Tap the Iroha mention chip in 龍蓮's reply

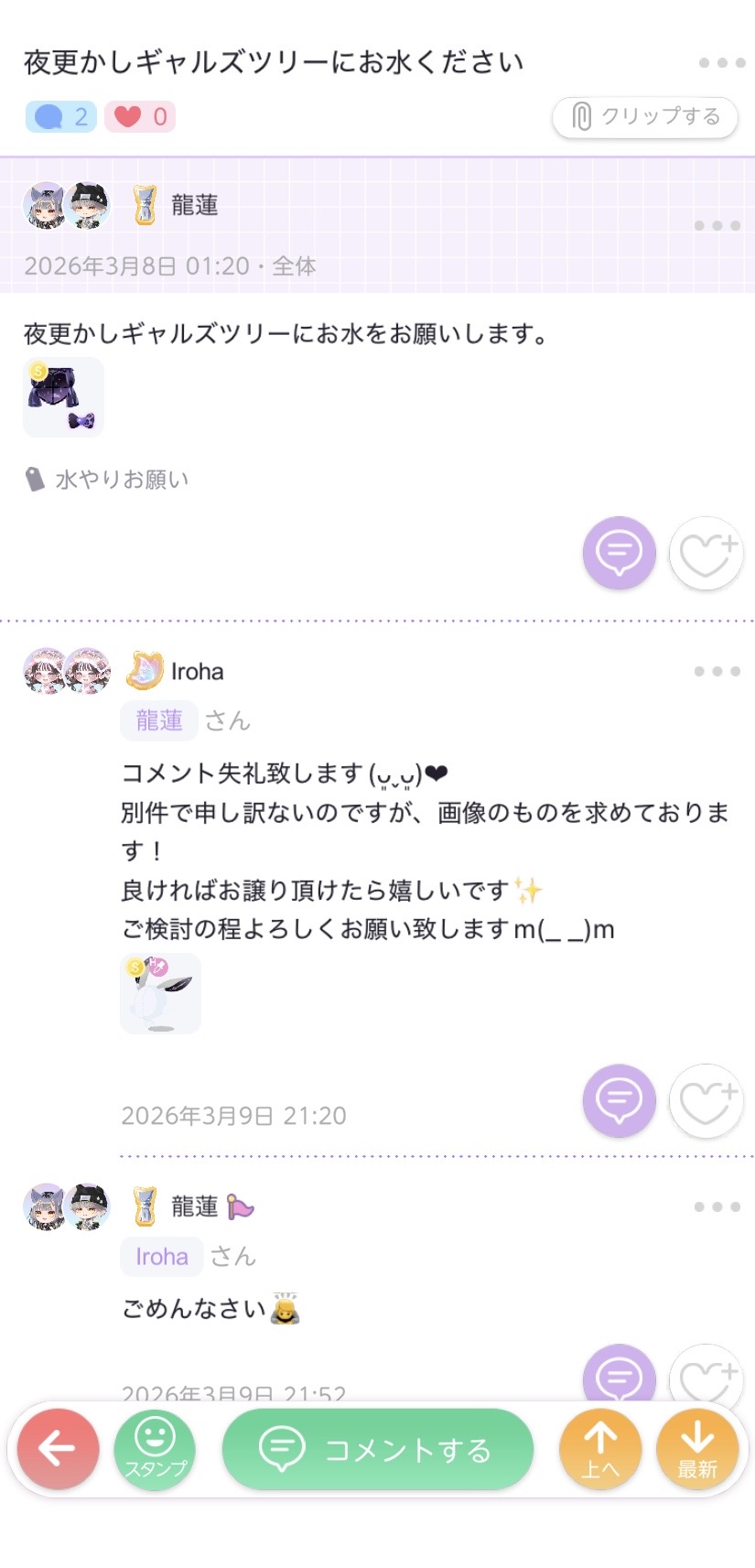pyautogui.click(x=162, y=1257)
